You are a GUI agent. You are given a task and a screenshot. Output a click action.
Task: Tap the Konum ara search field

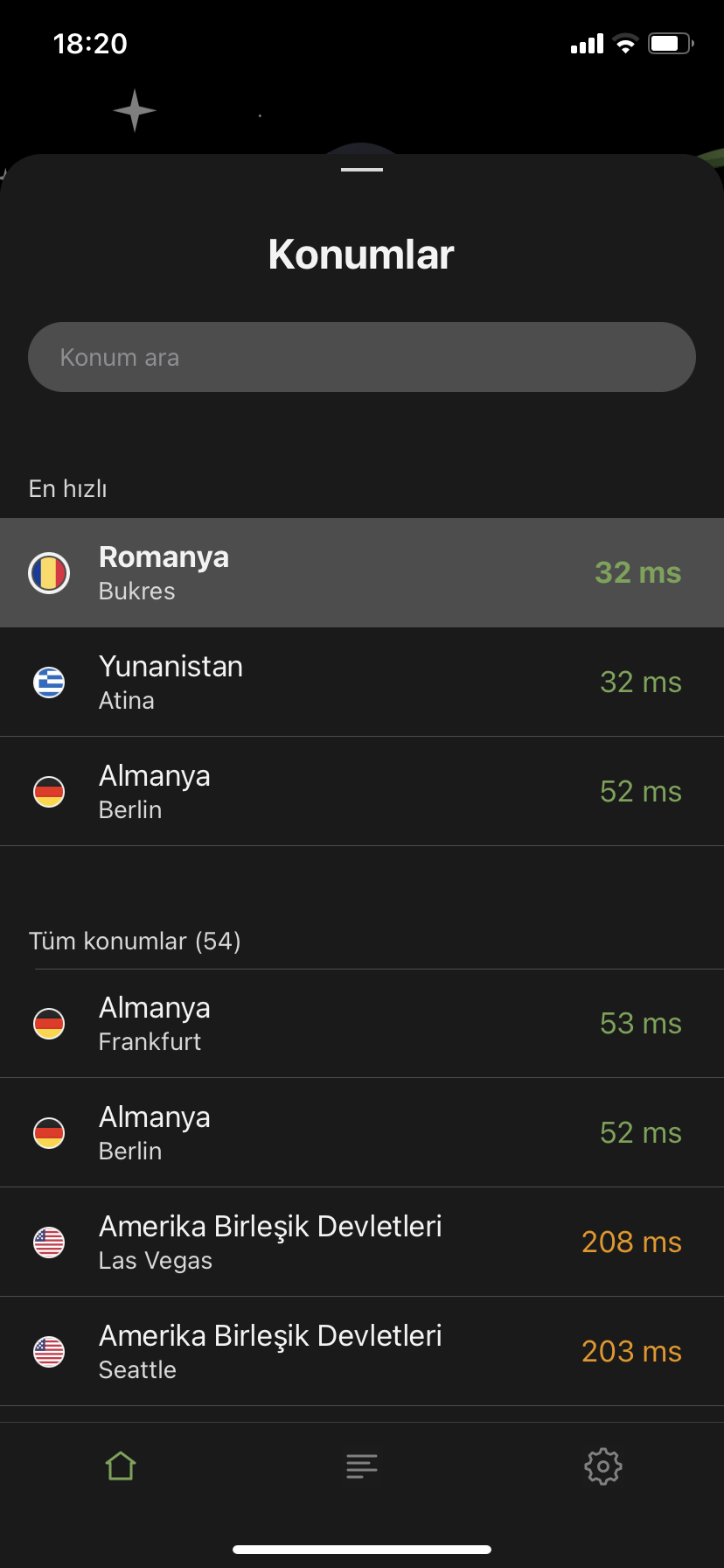[362, 357]
